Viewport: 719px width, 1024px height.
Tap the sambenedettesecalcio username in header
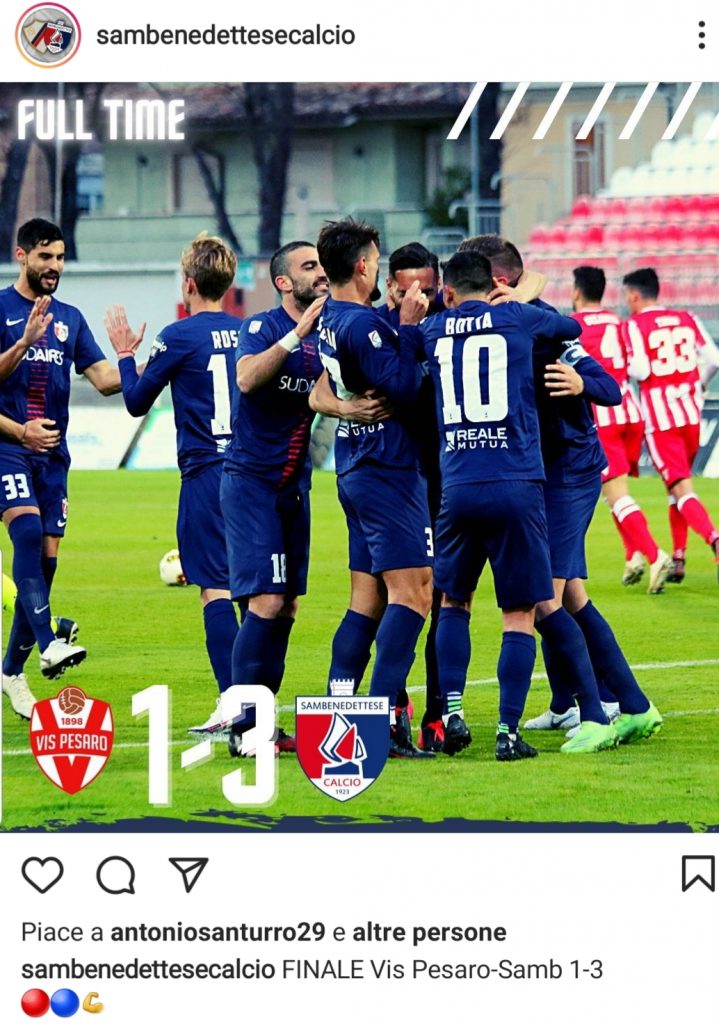point(225,36)
